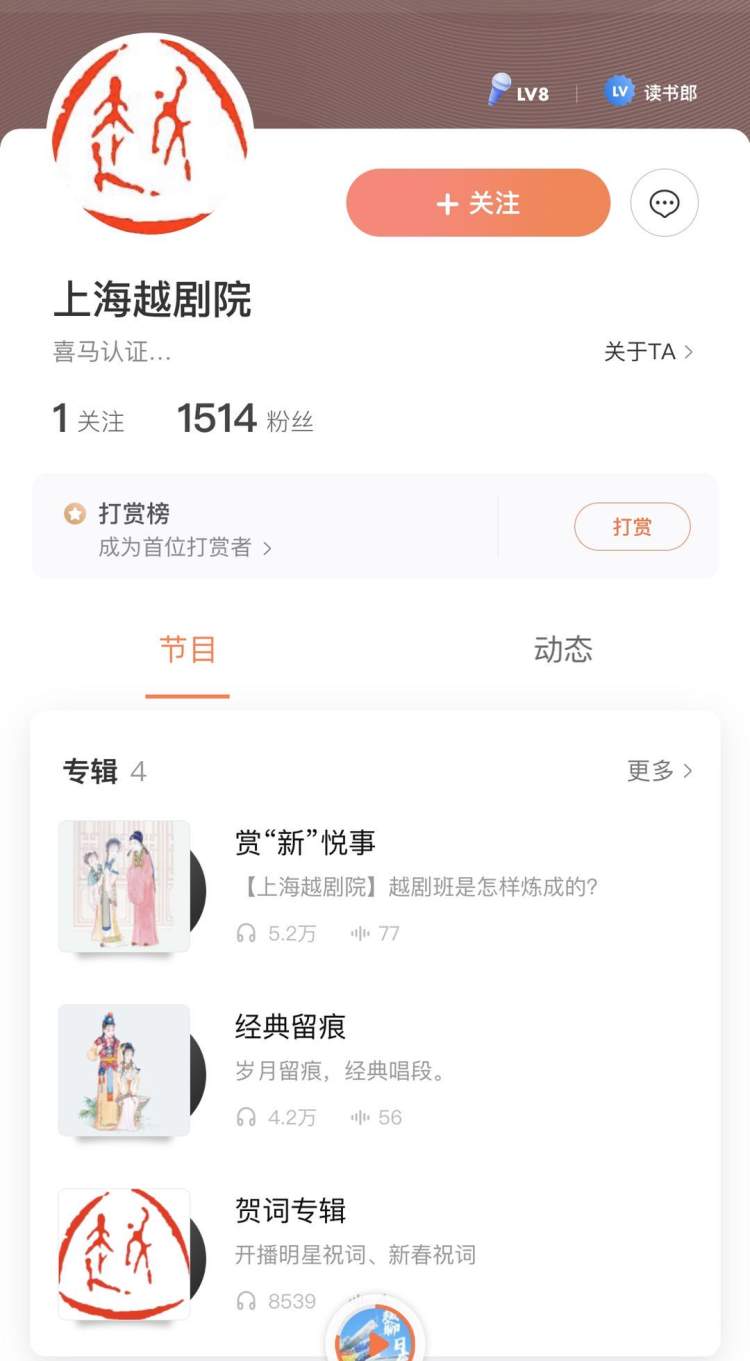
Task: View the 上海越剧院 profile avatar
Action: tap(150, 135)
